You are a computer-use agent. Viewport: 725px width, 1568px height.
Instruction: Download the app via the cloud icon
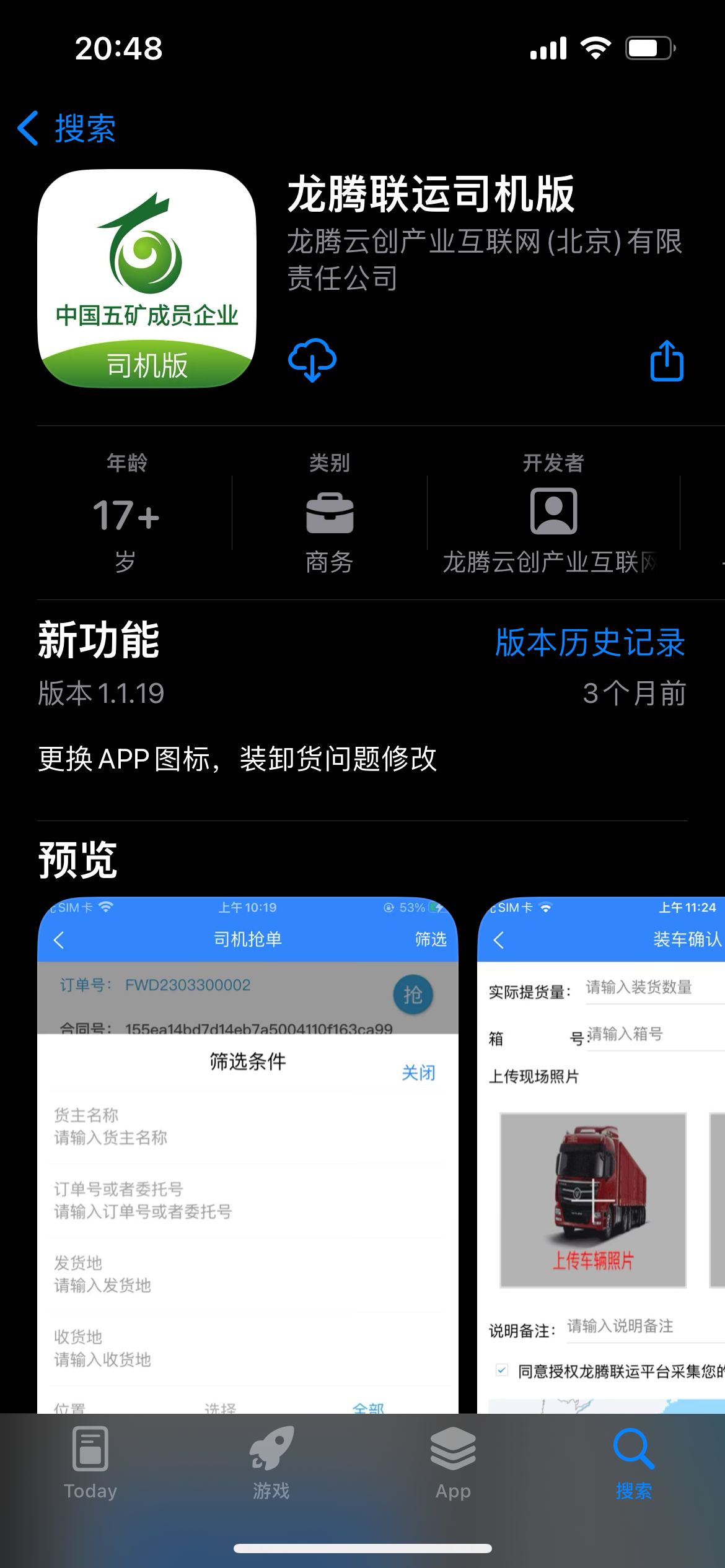[312, 360]
